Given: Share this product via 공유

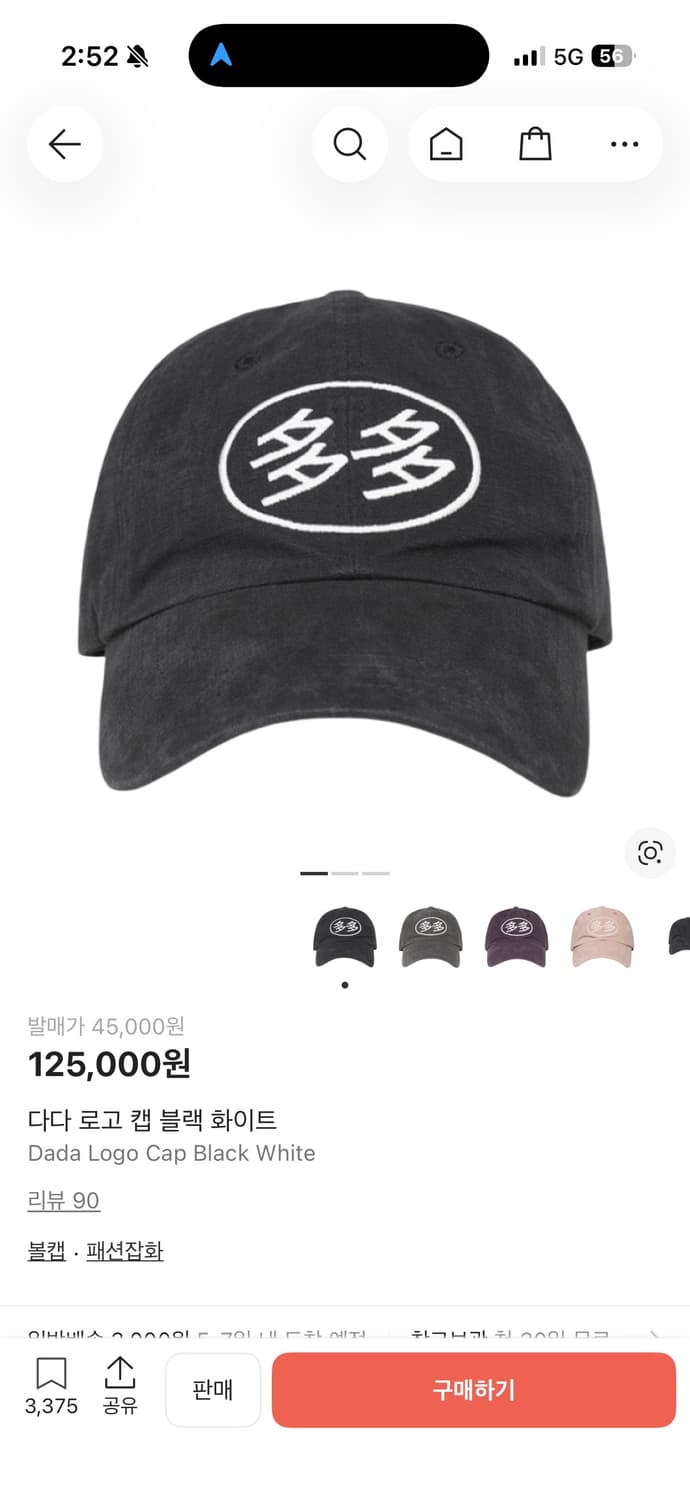Looking at the screenshot, I should click(x=120, y=1385).
